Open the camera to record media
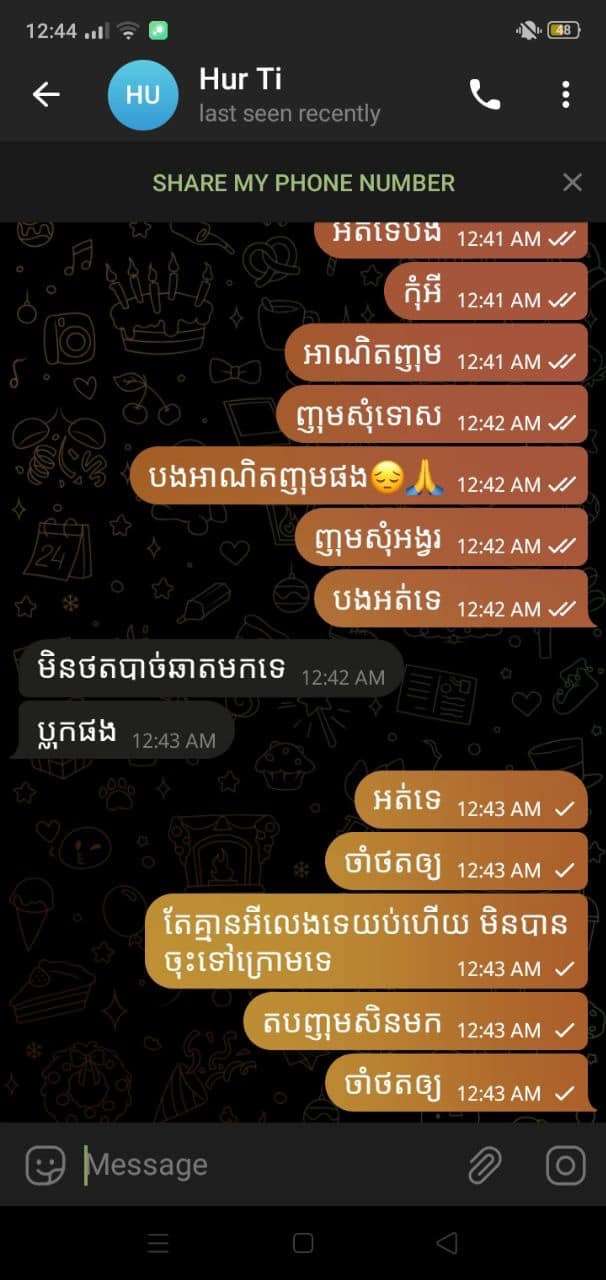This screenshot has height=1280, width=606. point(565,1165)
